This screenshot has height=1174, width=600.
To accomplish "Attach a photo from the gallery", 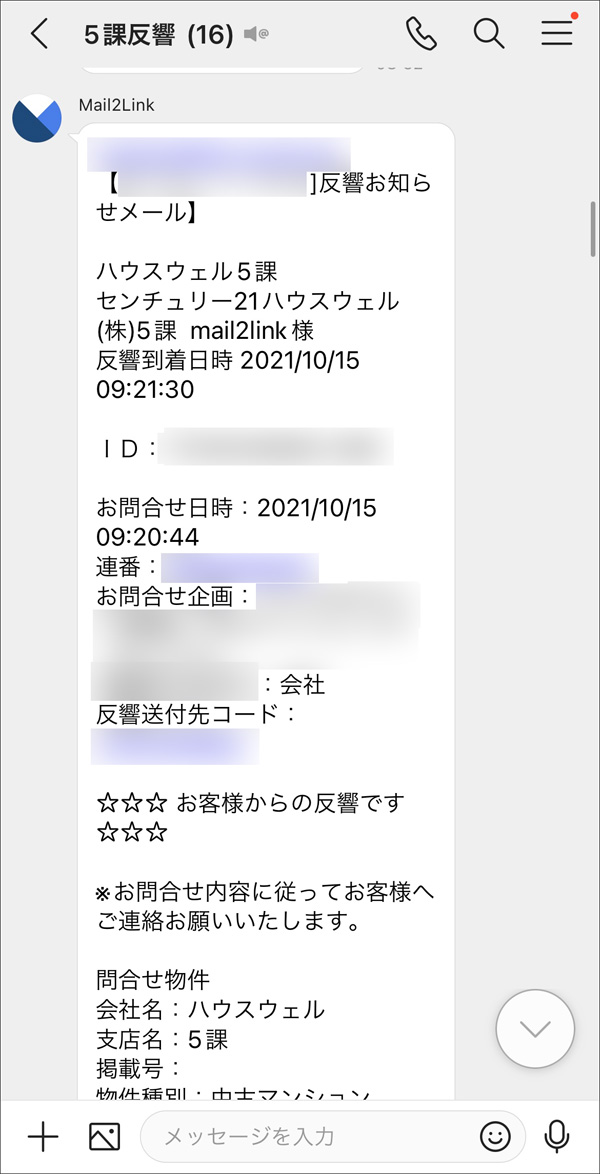I will pos(104,1136).
